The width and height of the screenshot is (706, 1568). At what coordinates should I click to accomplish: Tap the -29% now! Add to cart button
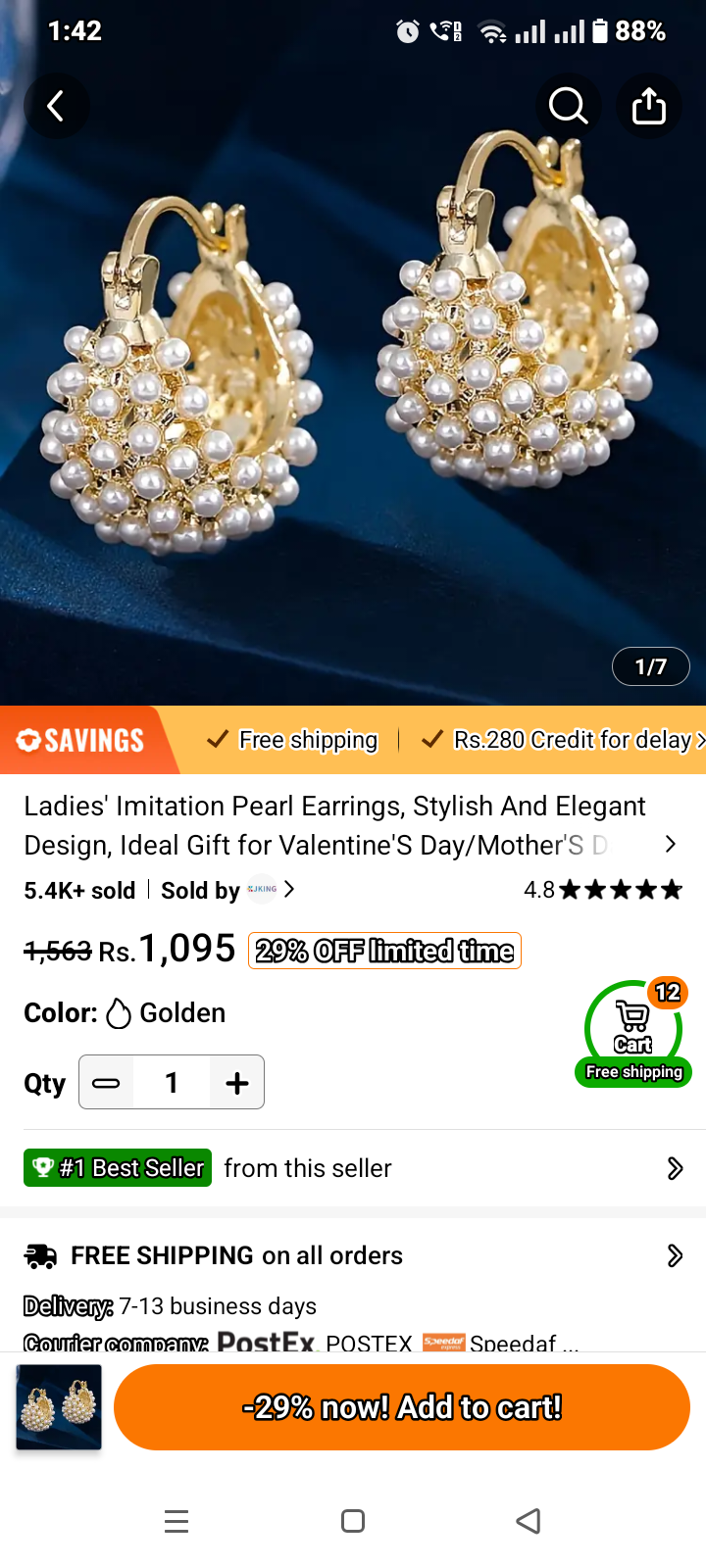pyautogui.click(x=402, y=1407)
